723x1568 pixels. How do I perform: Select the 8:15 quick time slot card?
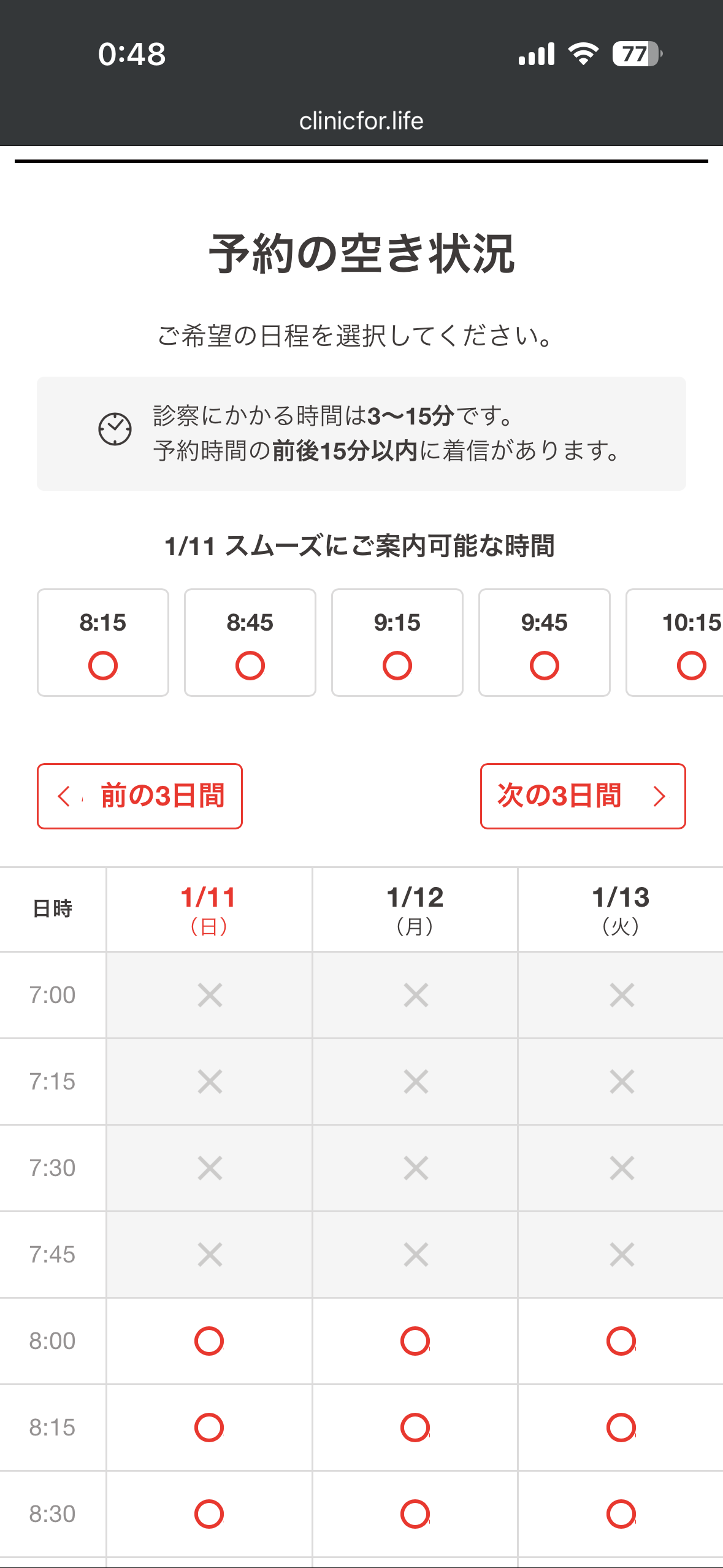[103, 642]
